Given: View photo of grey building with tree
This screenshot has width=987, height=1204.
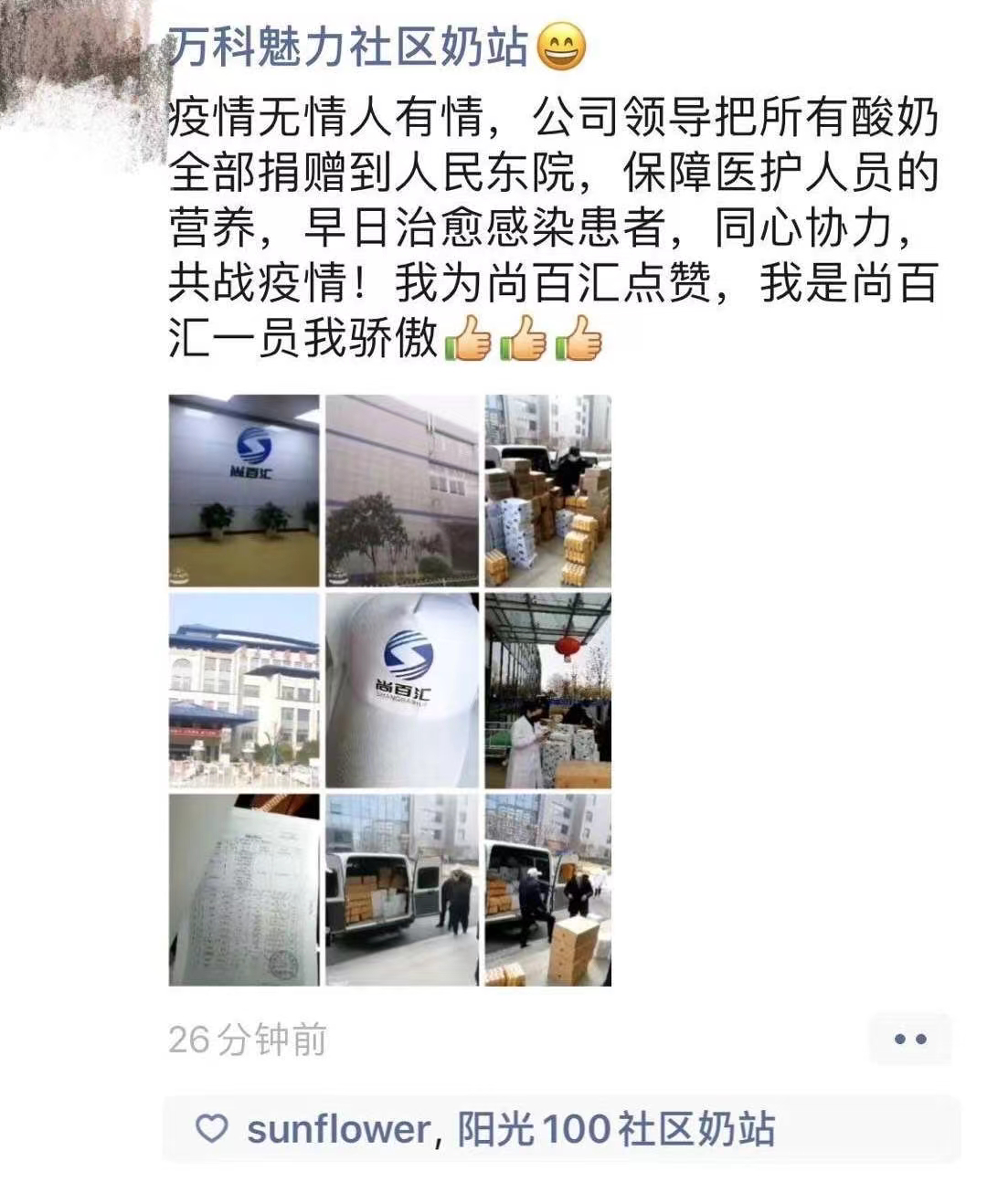Looking at the screenshot, I should (402, 491).
